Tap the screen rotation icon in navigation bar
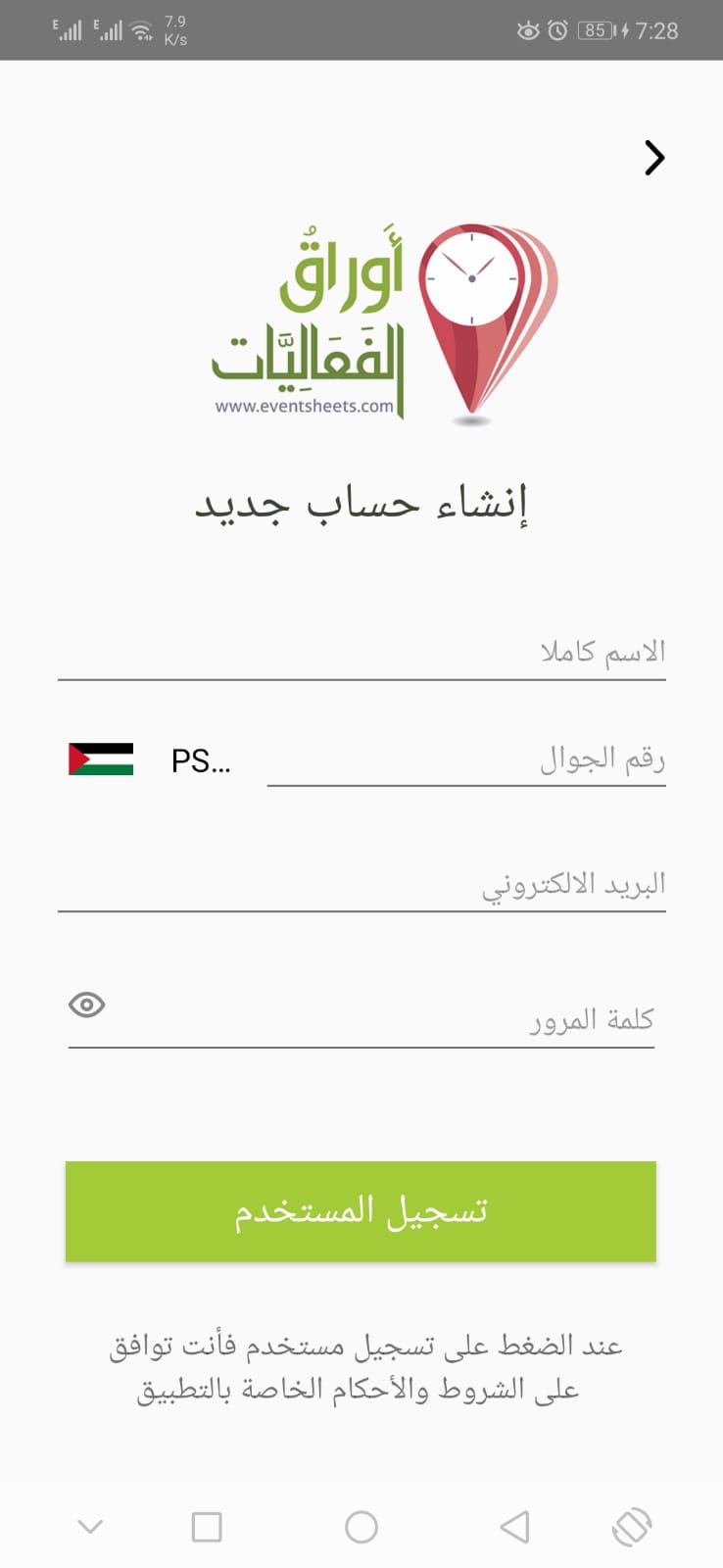The height and width of the screenshot is (1568, 723). [632, 1526]
